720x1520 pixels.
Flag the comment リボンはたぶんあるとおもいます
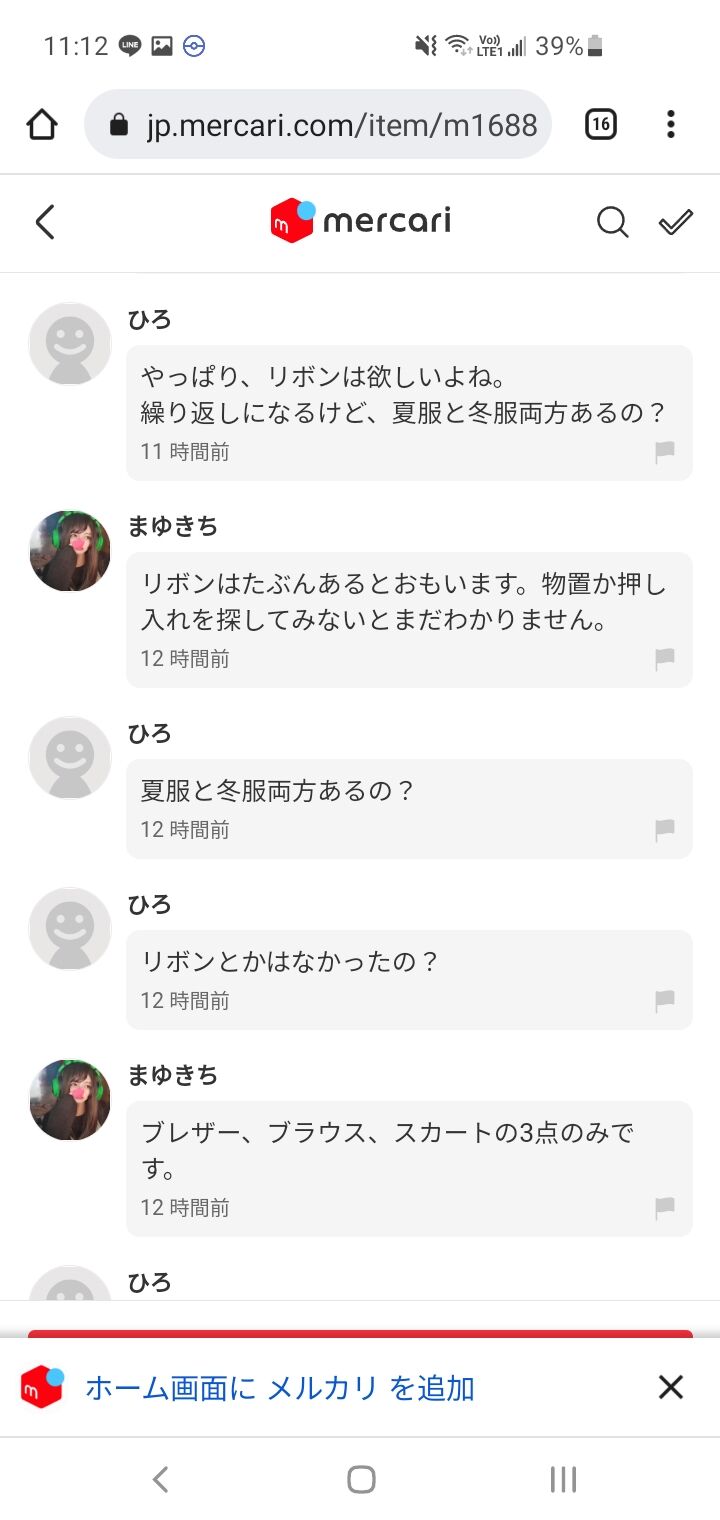(665, 660)
